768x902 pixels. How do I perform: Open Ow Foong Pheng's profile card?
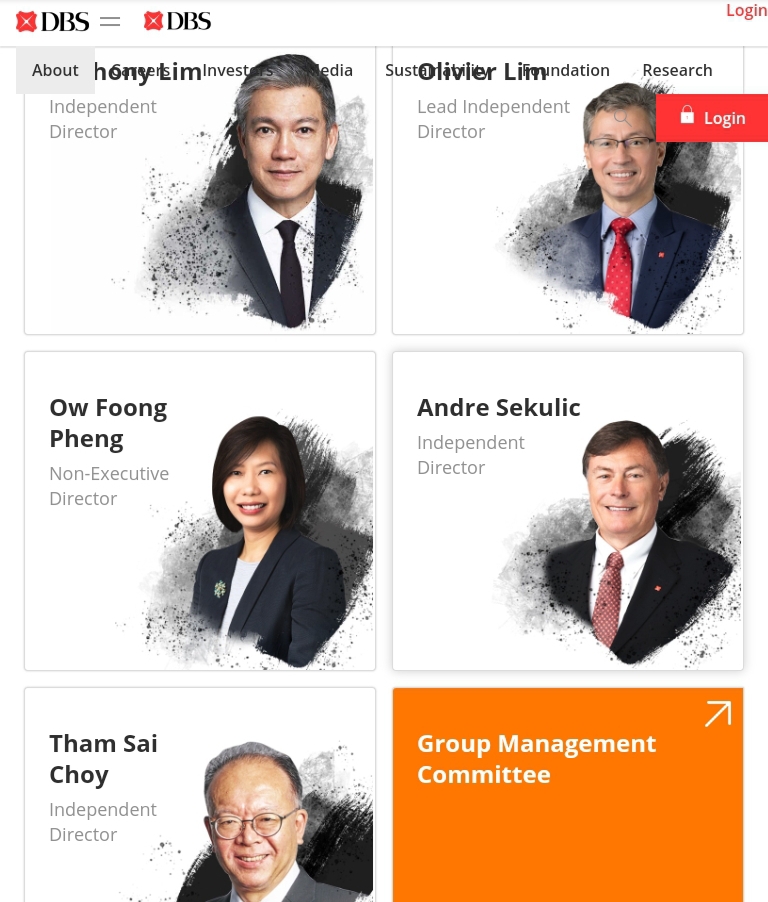tap(200, 510)
